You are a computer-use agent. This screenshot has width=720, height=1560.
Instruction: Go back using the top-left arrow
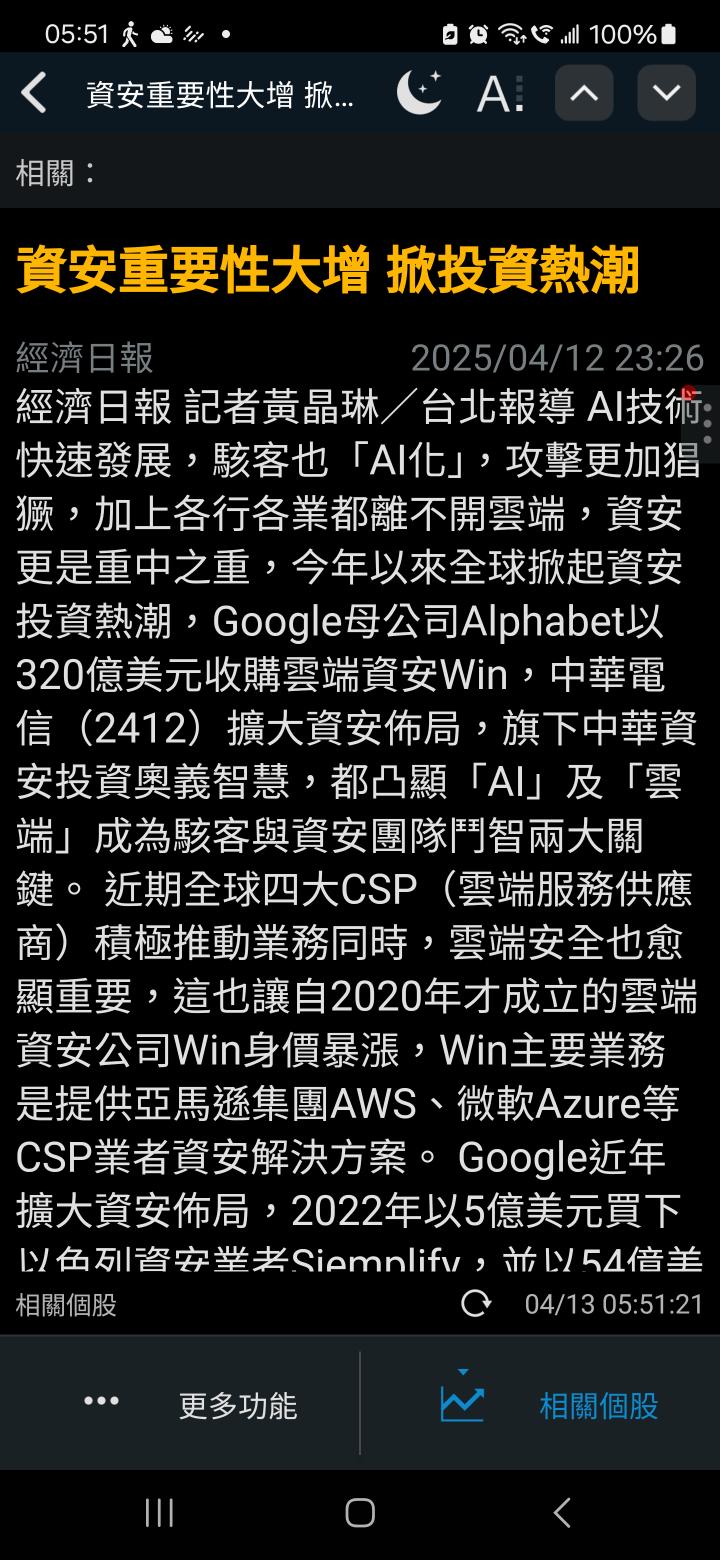(x=34, y=93)
